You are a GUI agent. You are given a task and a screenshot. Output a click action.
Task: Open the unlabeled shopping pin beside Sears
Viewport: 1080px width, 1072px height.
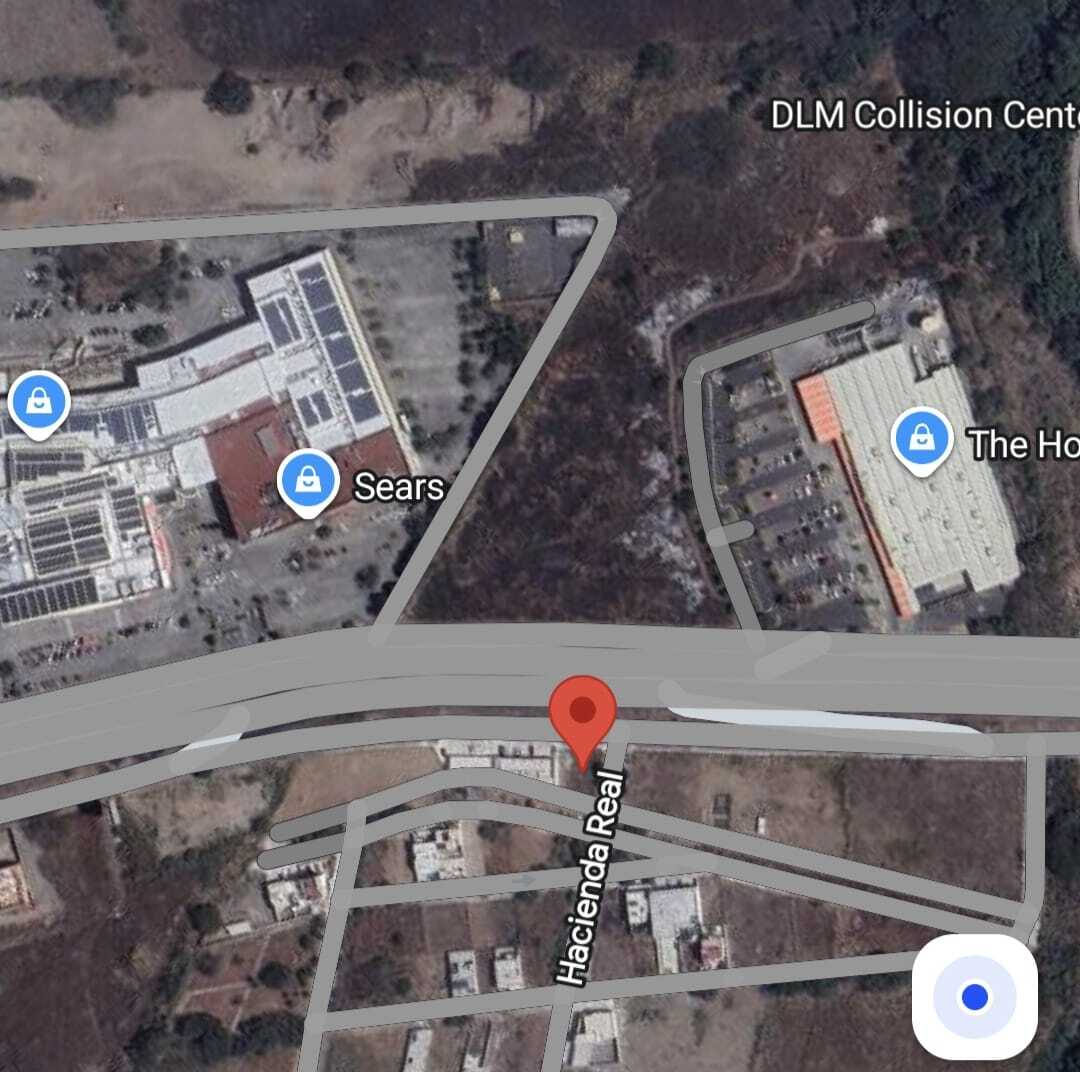pyautogui.click(x=38, y=402)
